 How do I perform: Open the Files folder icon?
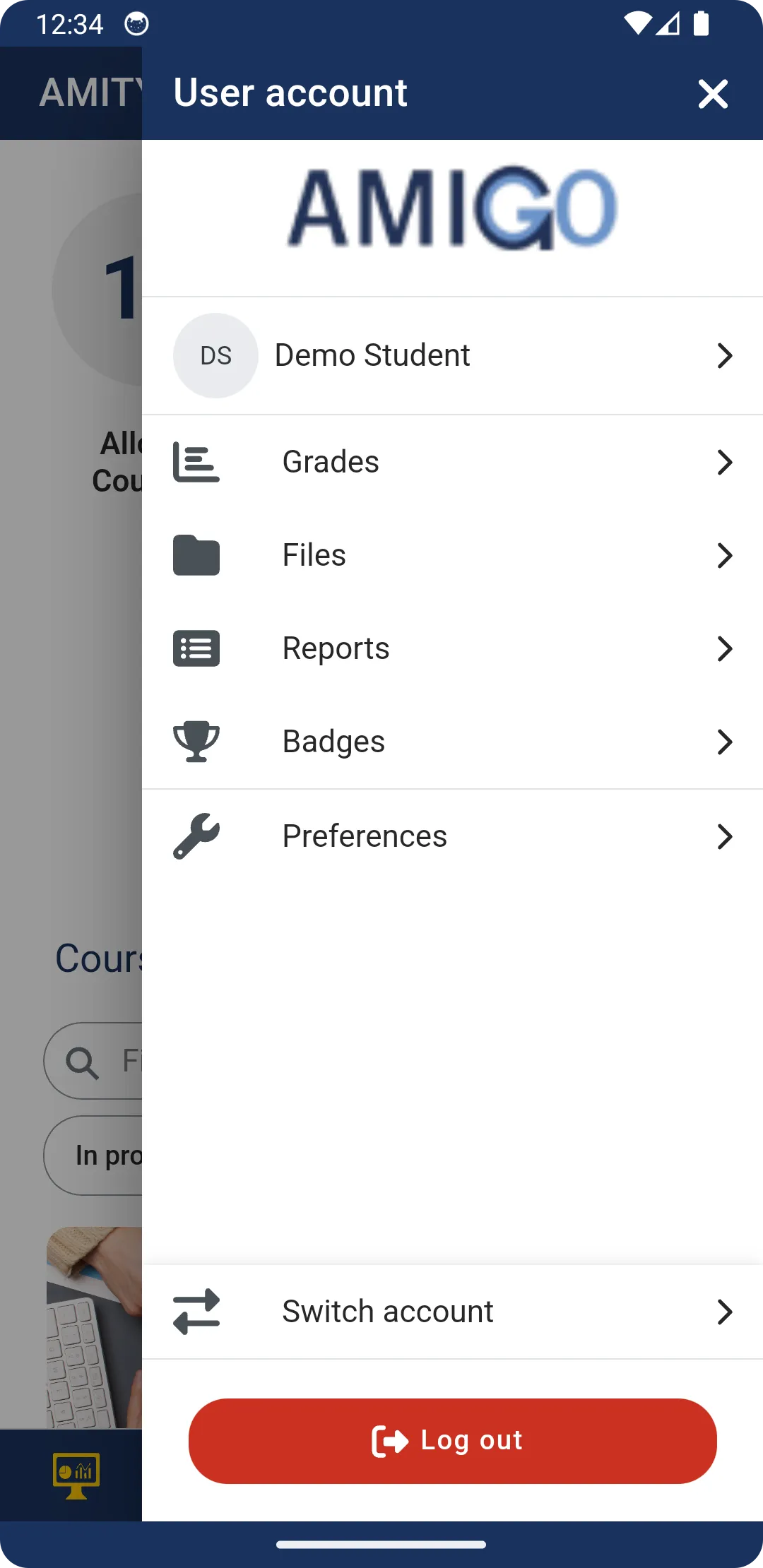pyautogui.click(x=196, y=555)
